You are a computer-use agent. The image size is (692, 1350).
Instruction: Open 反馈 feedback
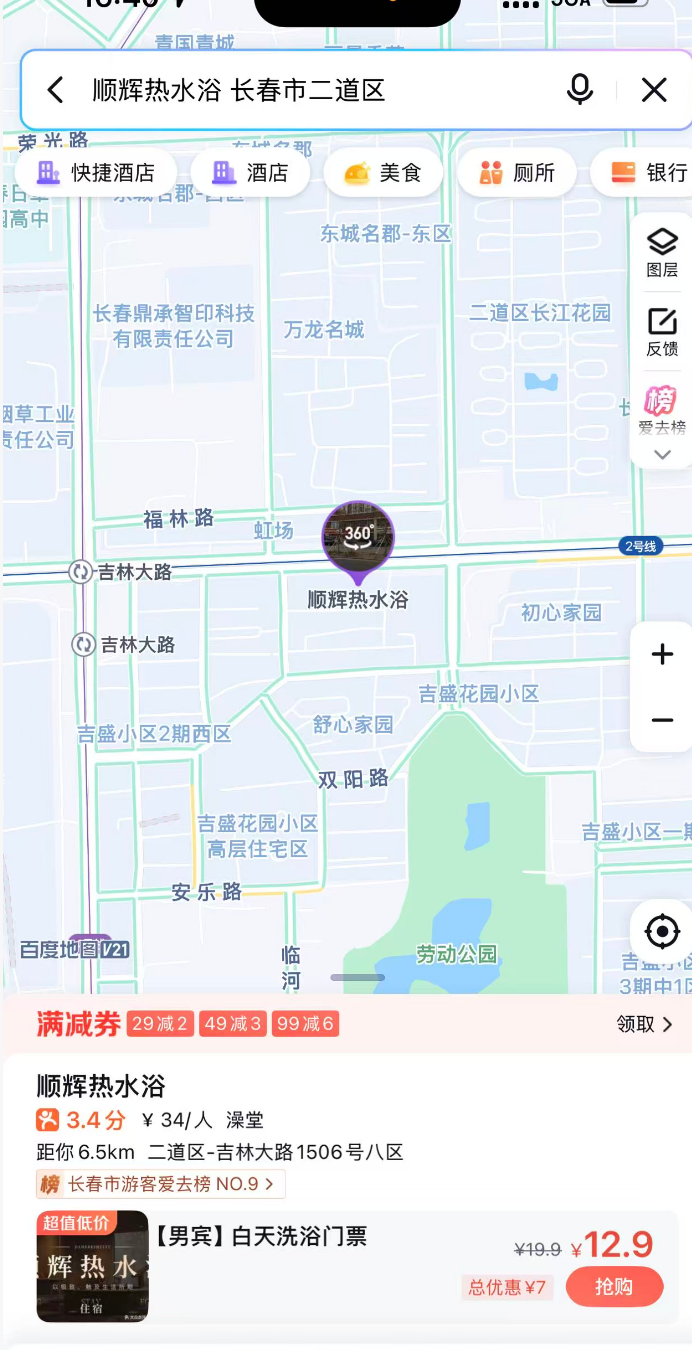[662, 332]
